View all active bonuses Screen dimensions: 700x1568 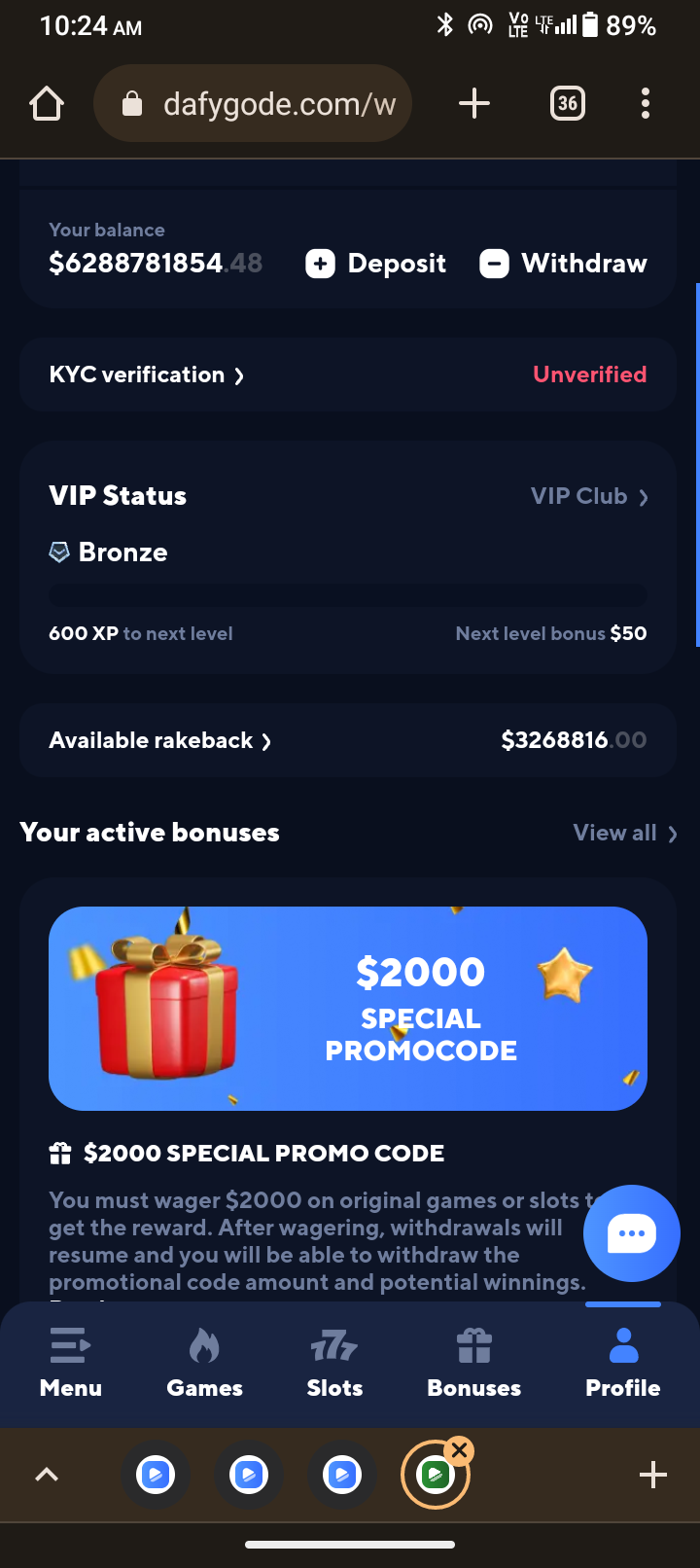pos(624,833)
